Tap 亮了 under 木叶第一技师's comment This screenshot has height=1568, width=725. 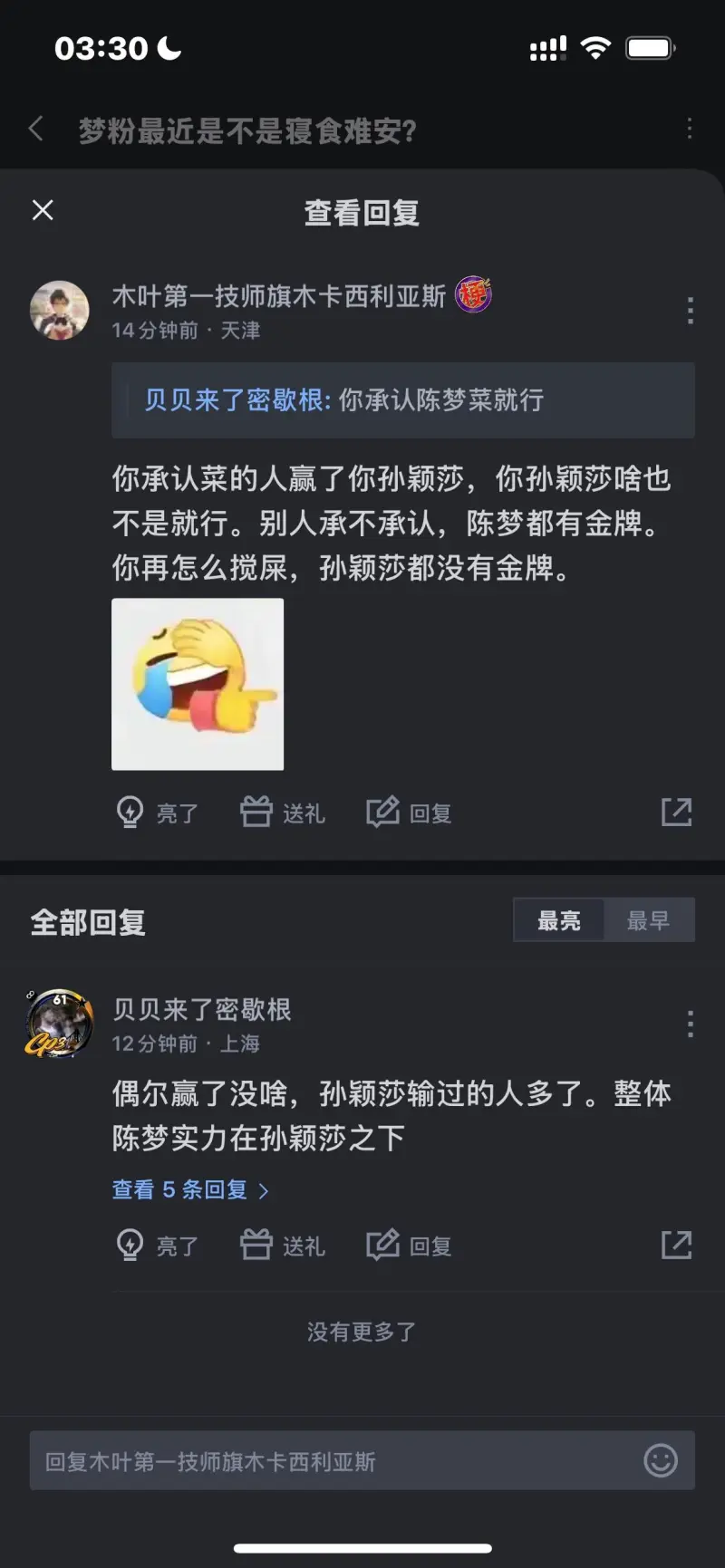click(158, 813)
